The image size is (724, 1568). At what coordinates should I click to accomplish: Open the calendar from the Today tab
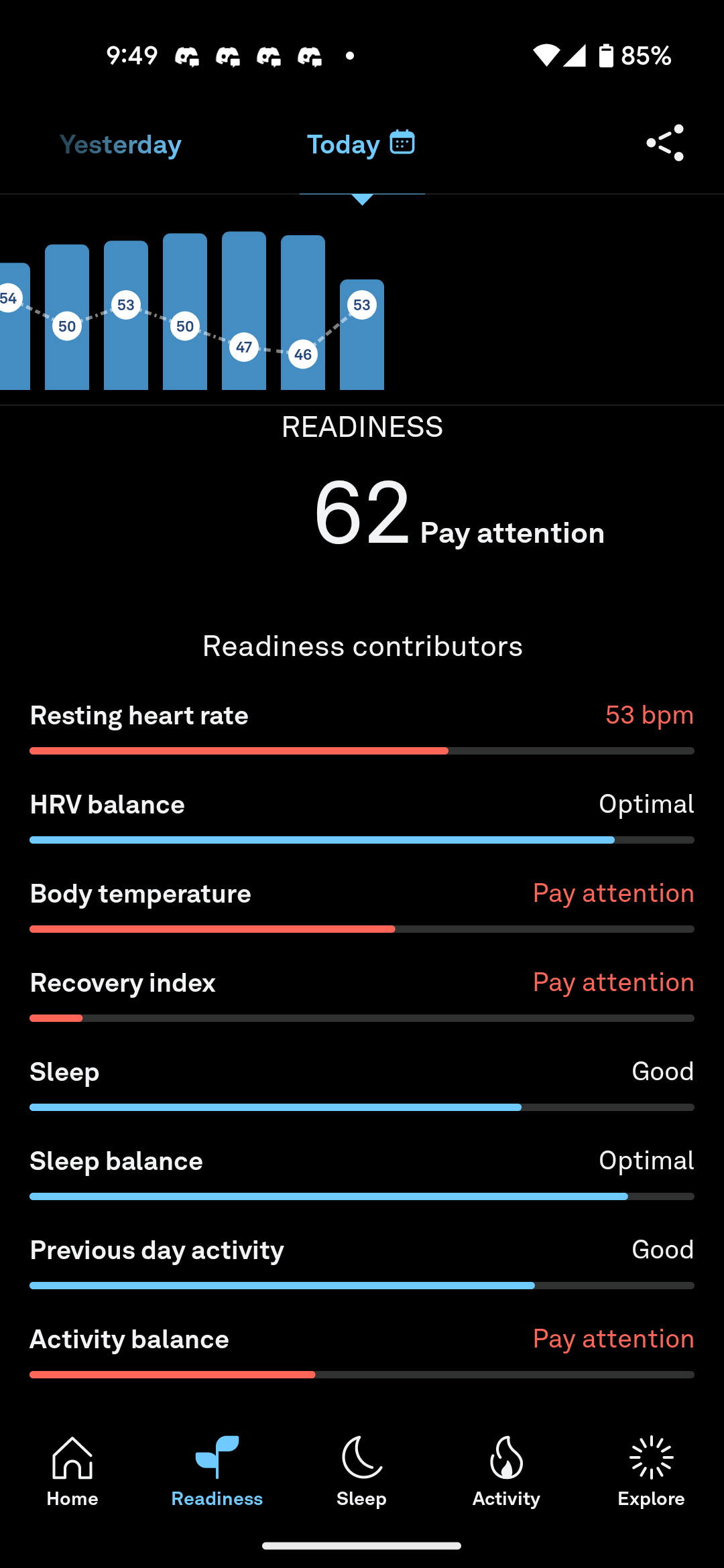[x=402, y=142]
